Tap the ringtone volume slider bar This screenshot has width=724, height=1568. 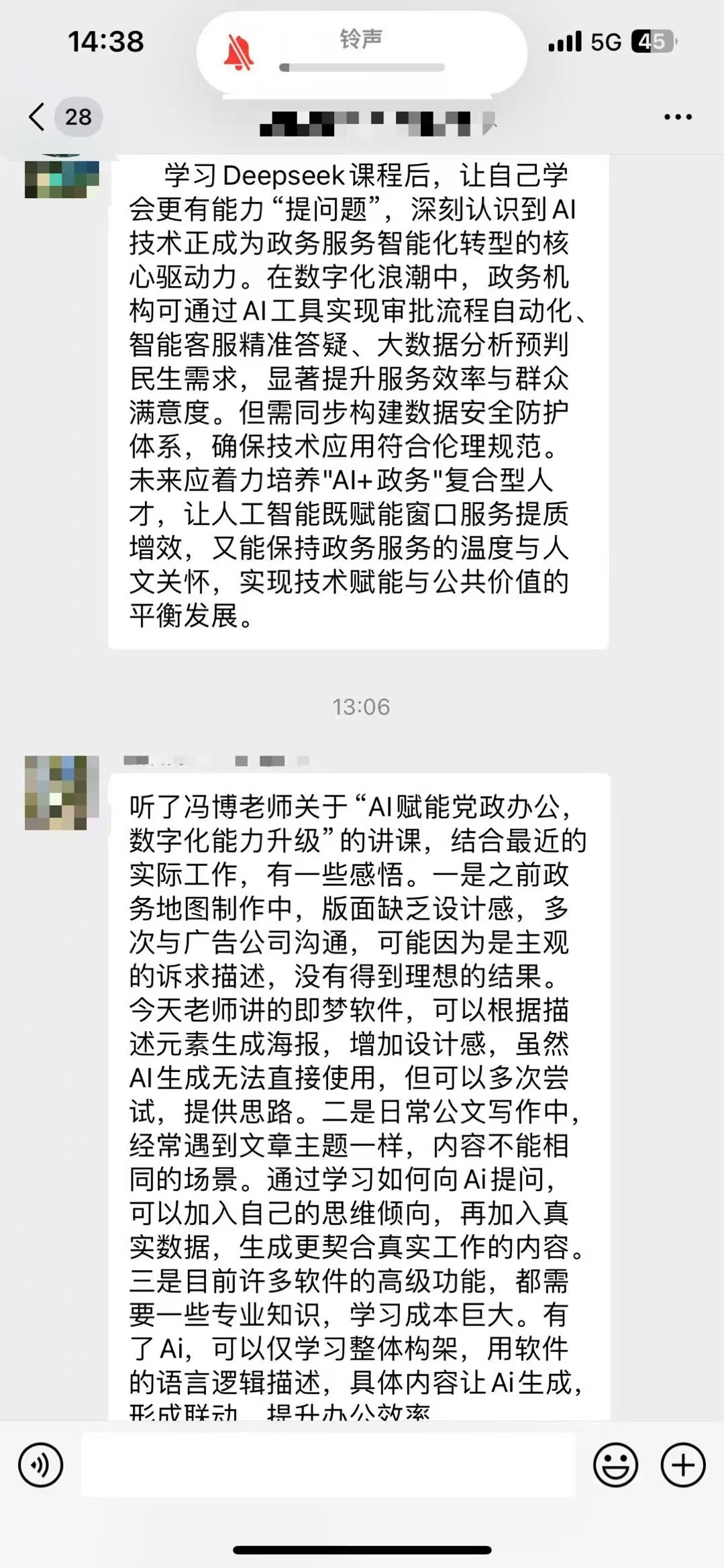click(362, 67)
